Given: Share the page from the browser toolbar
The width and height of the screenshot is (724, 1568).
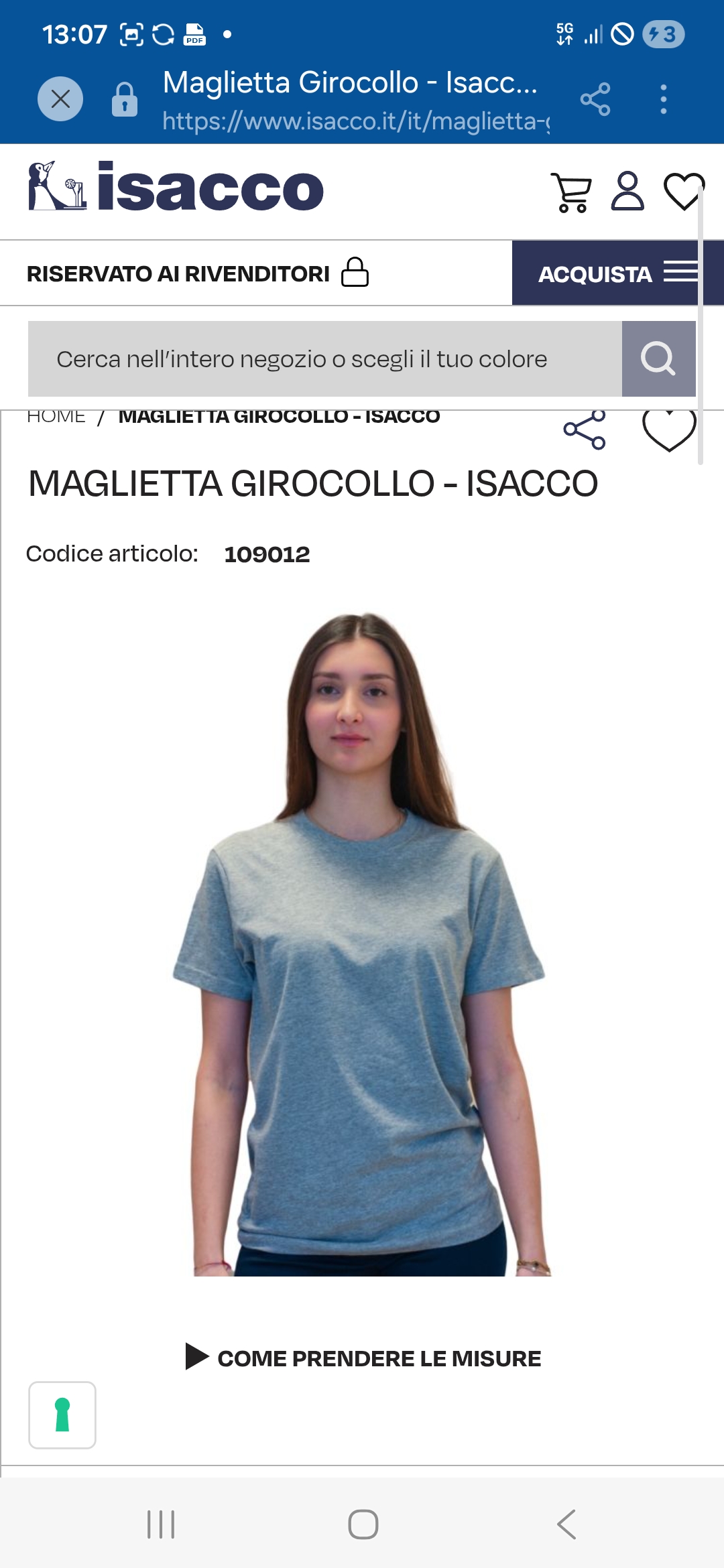Looking at the screenshot, I should pos(595,99).
